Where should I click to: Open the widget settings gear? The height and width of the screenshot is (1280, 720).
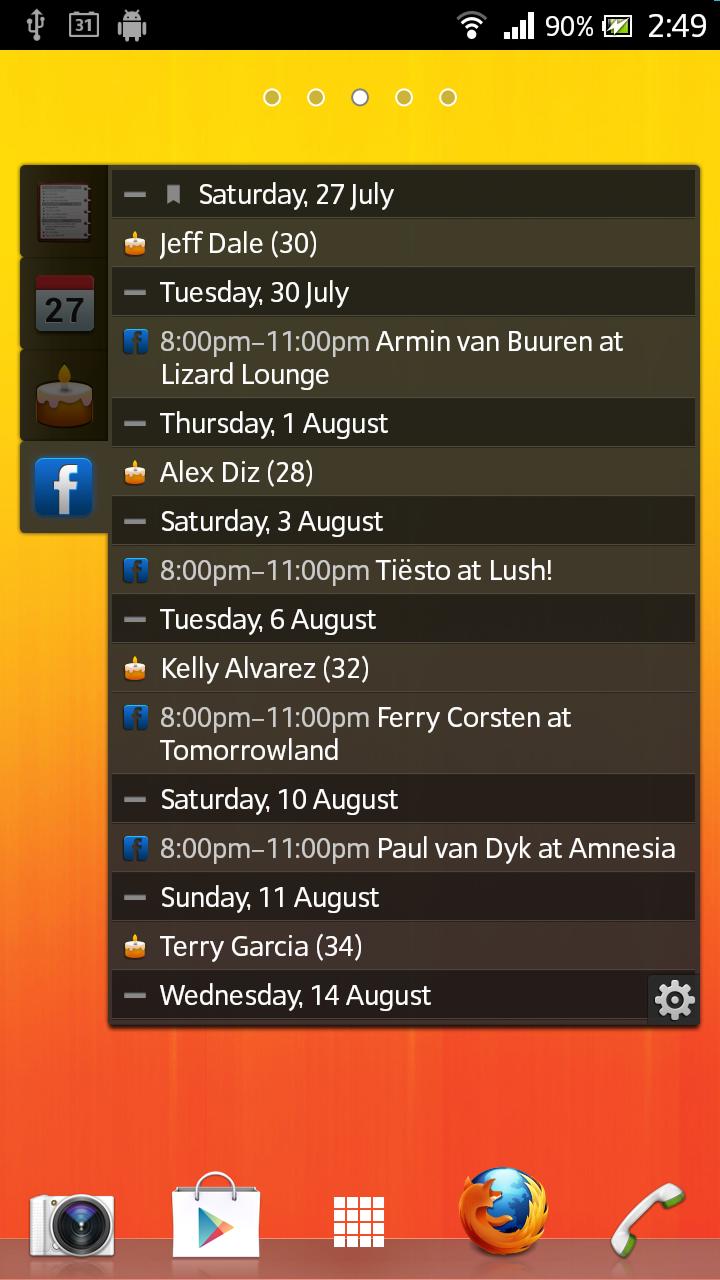tap(675, 999)
